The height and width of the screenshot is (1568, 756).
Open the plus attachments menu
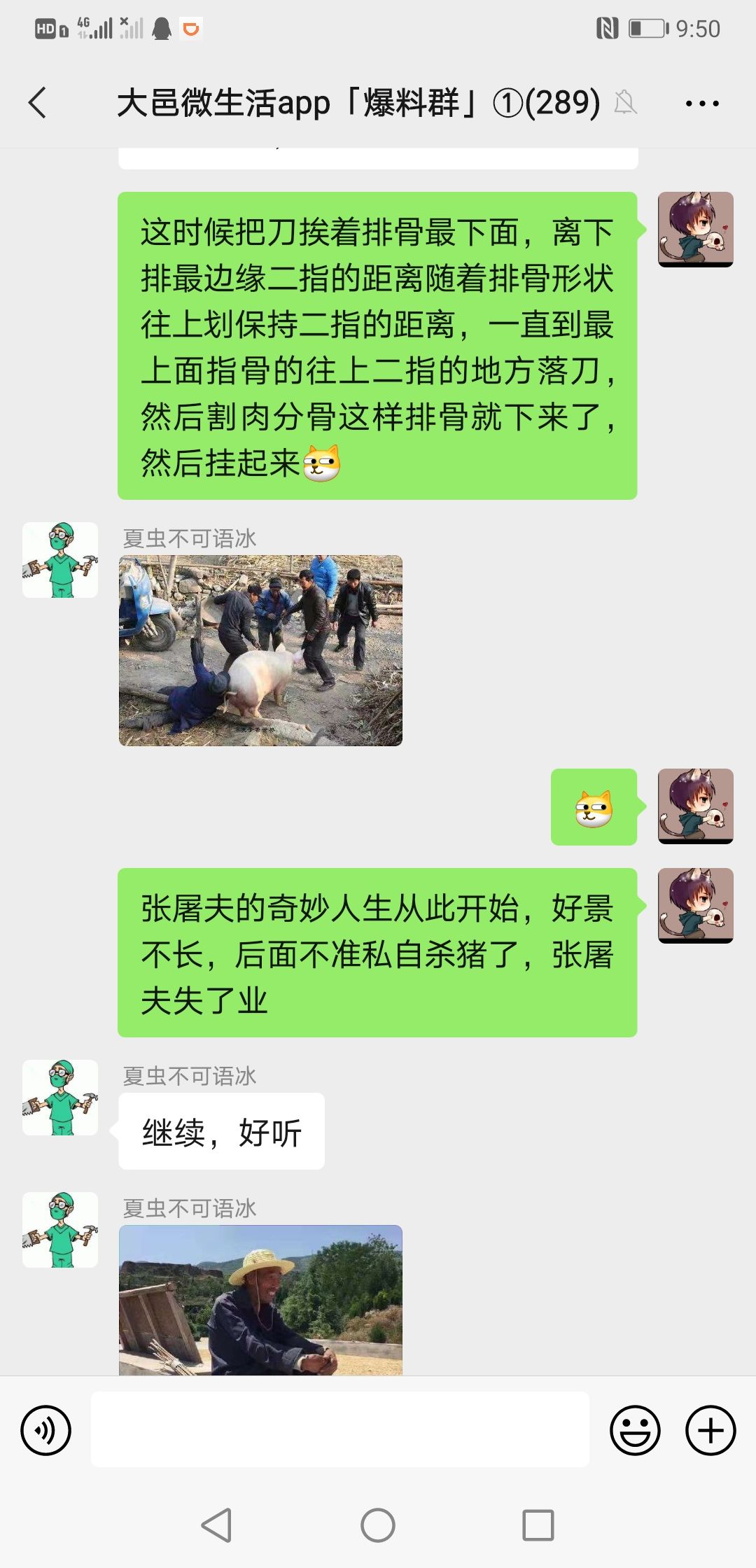tap(710, 1430)
